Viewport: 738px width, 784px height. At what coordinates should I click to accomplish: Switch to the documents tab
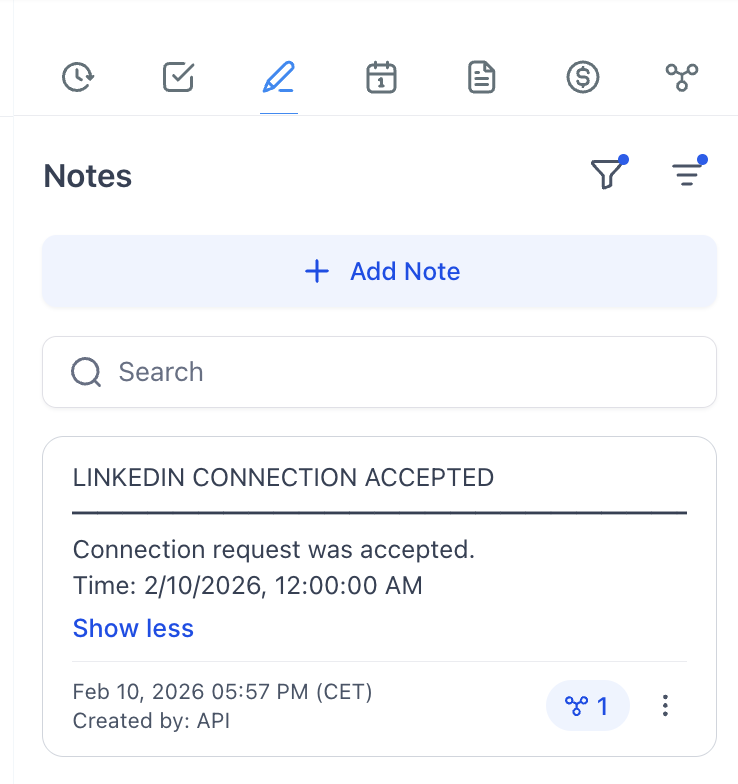482,77
